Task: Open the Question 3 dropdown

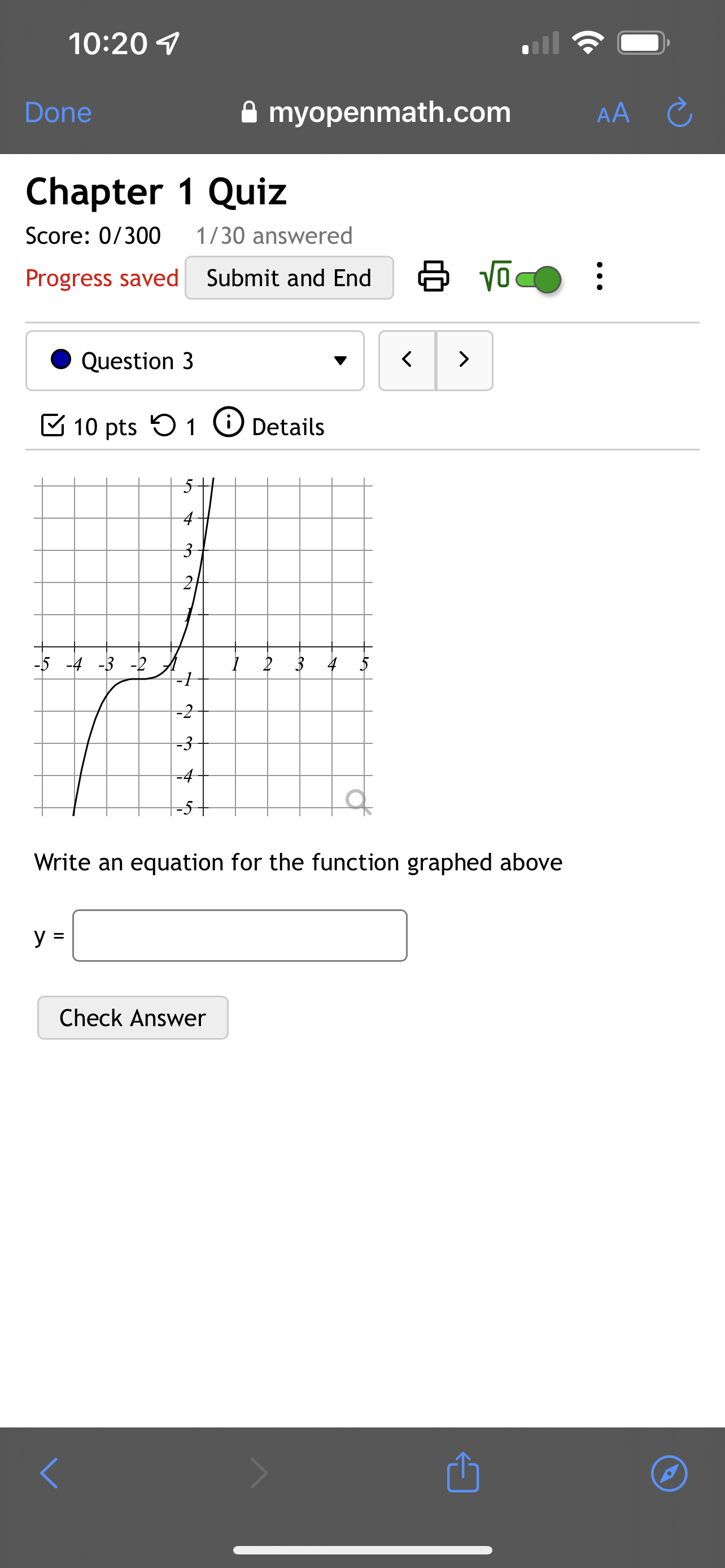Action: point(340,360)
